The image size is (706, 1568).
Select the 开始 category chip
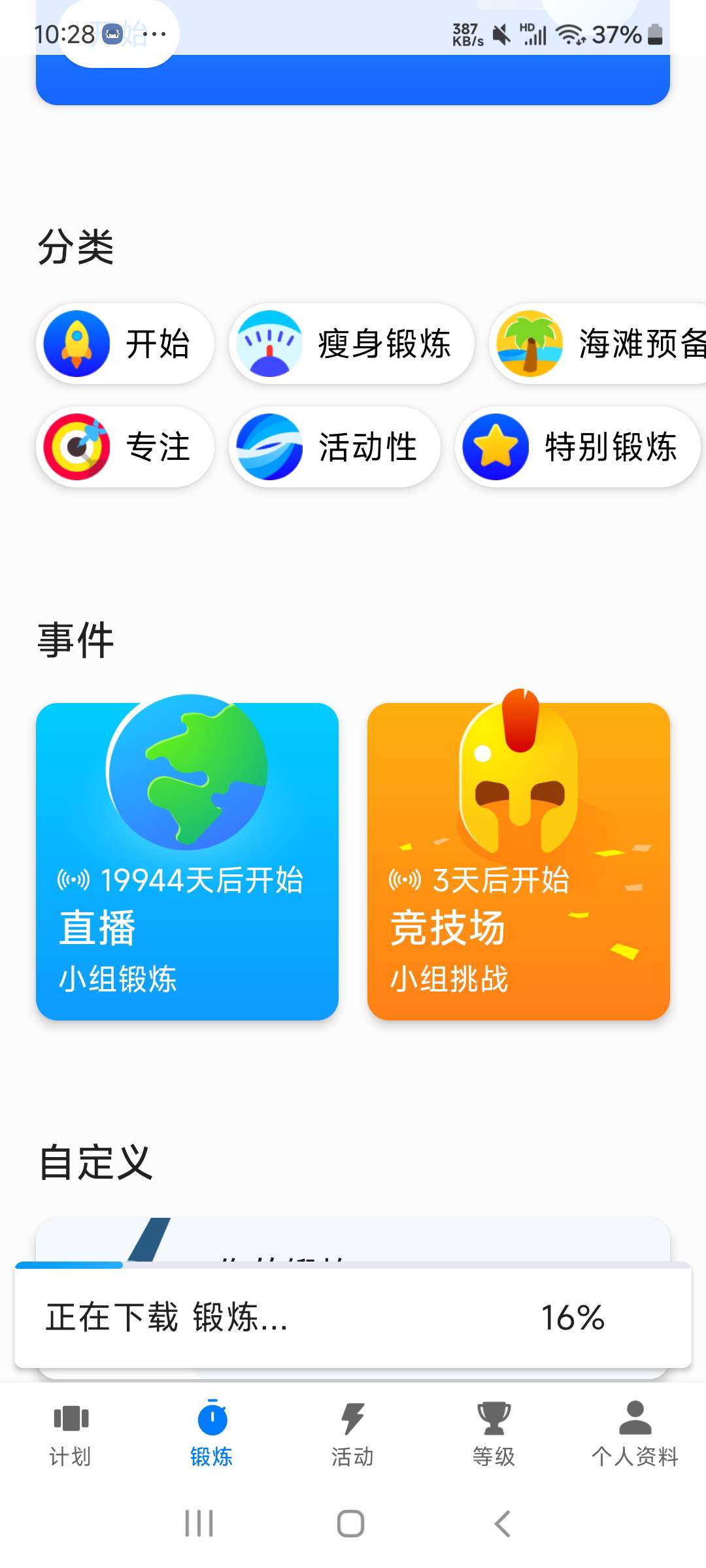(125, 344)
